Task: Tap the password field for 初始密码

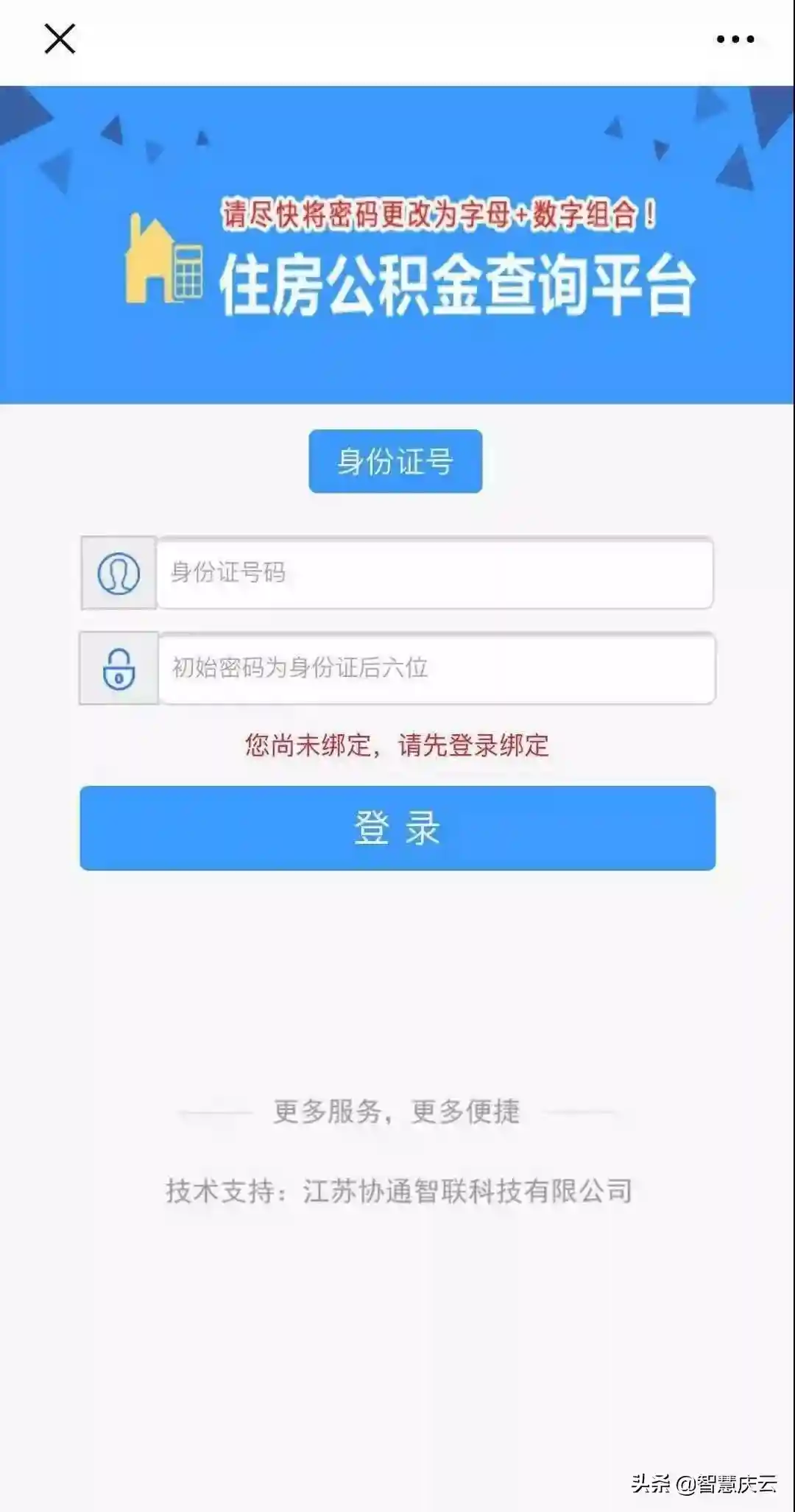Action: point(436,668)
